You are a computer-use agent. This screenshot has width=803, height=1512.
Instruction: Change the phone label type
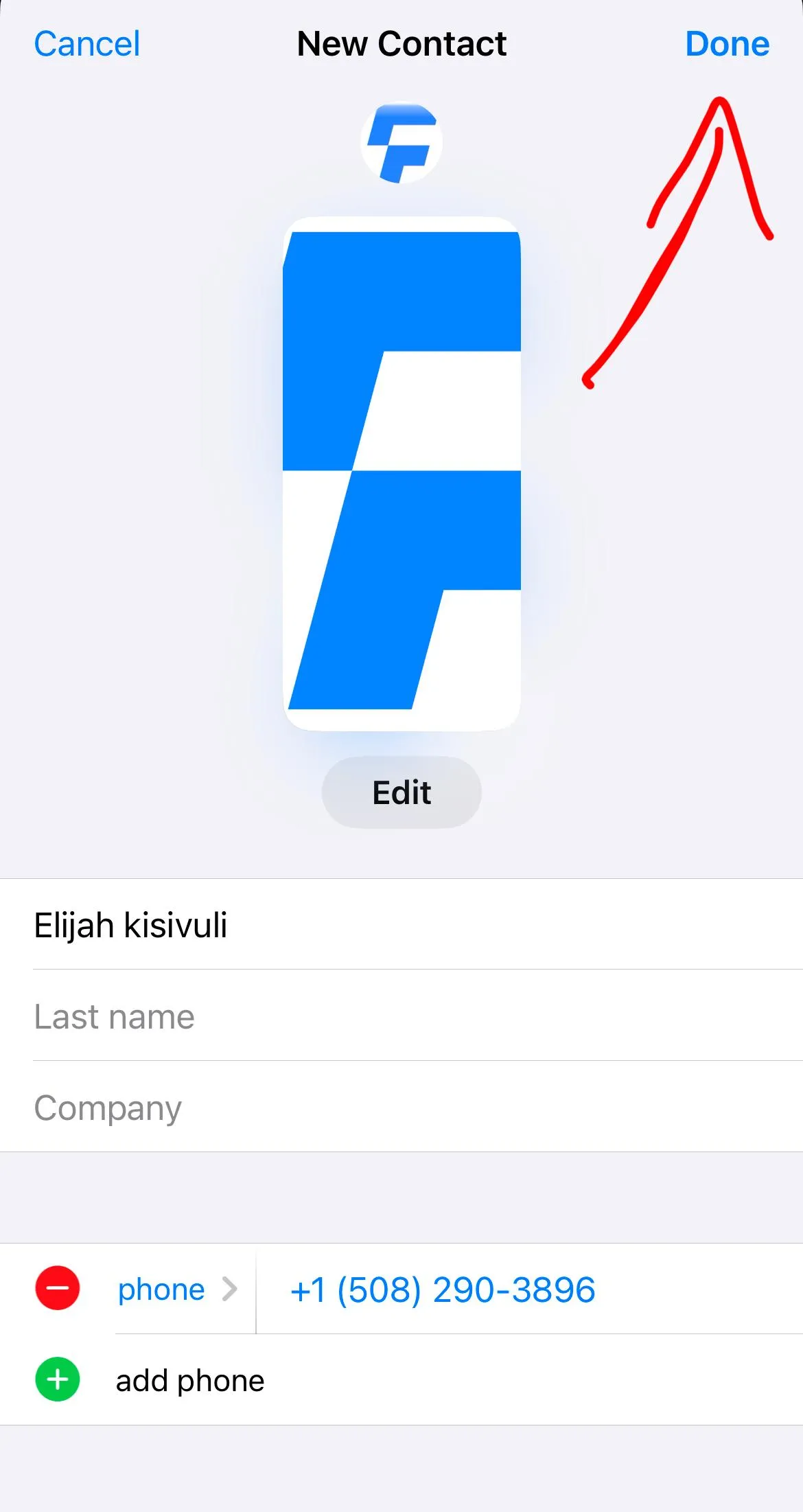click(178, 1289)
